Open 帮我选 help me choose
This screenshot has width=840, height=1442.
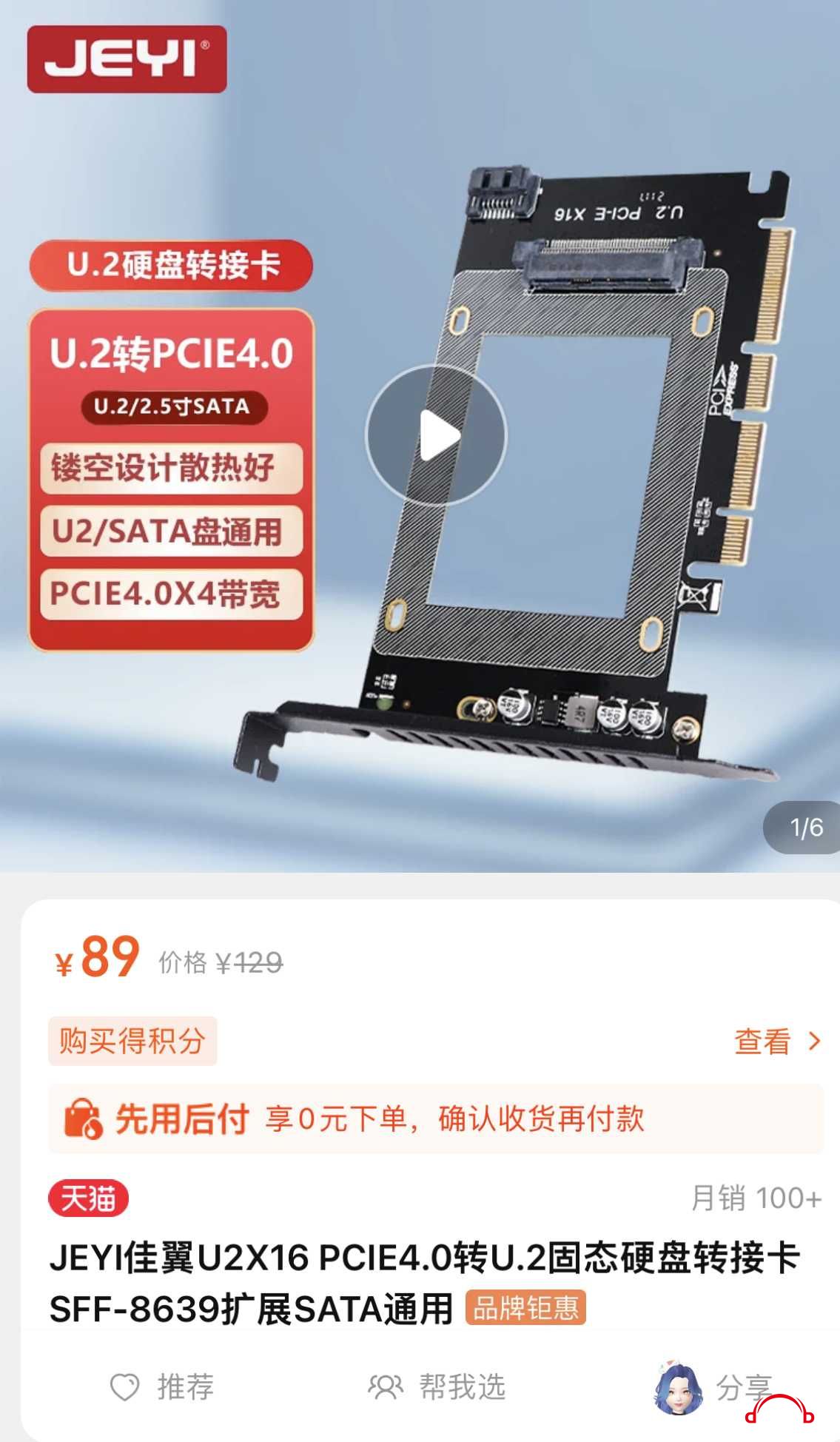click(437, 1386)
